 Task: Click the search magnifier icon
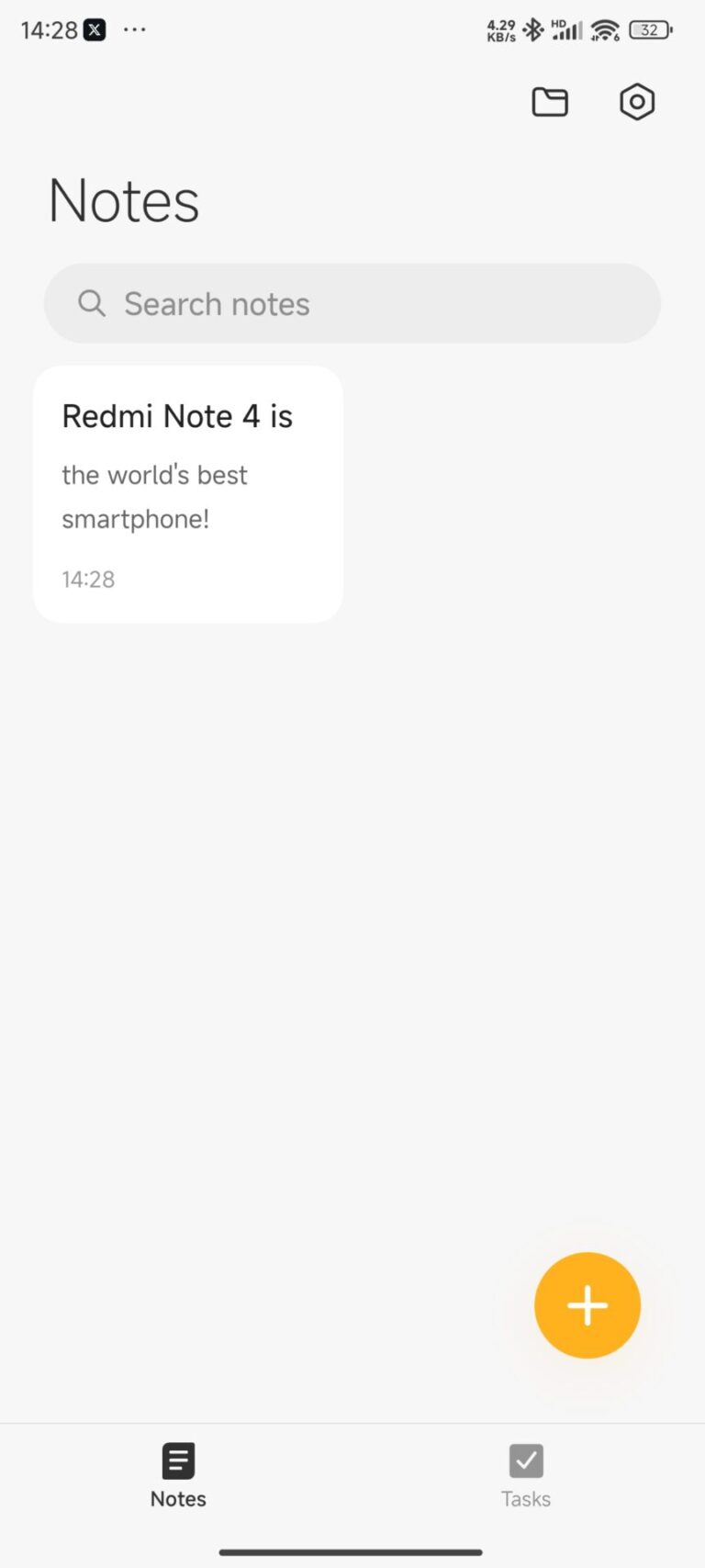(x=91, y=303)
